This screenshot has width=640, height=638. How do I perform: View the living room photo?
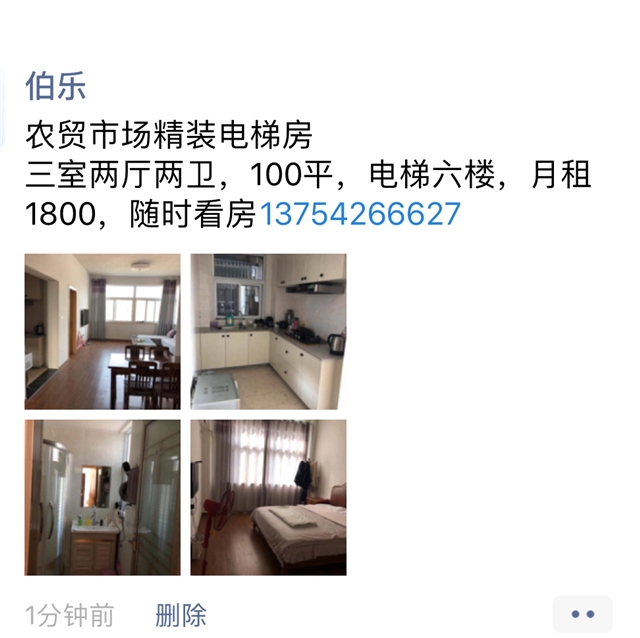[x=102, y=331]
